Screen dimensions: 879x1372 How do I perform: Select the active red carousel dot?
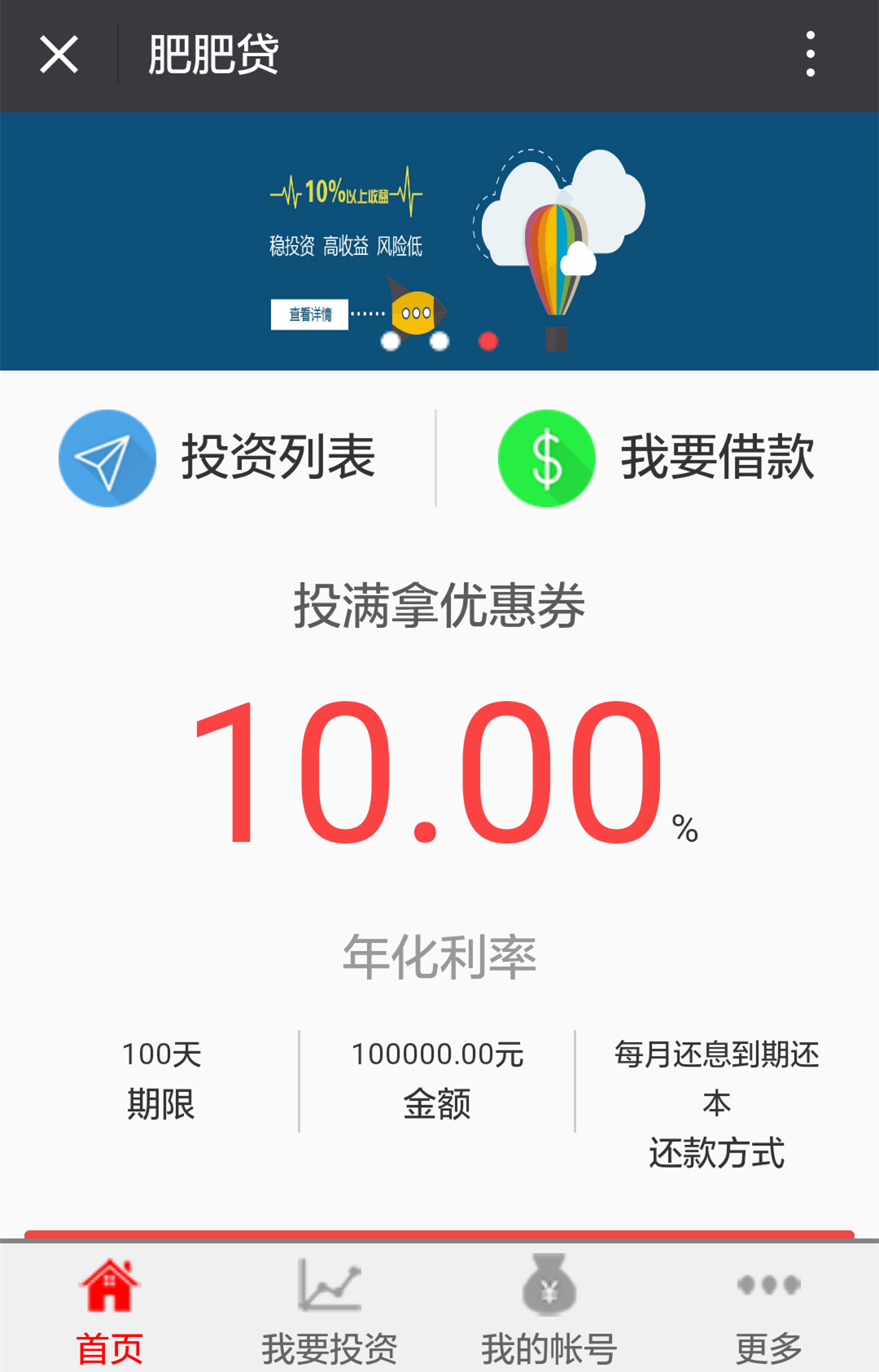(488, 342)
